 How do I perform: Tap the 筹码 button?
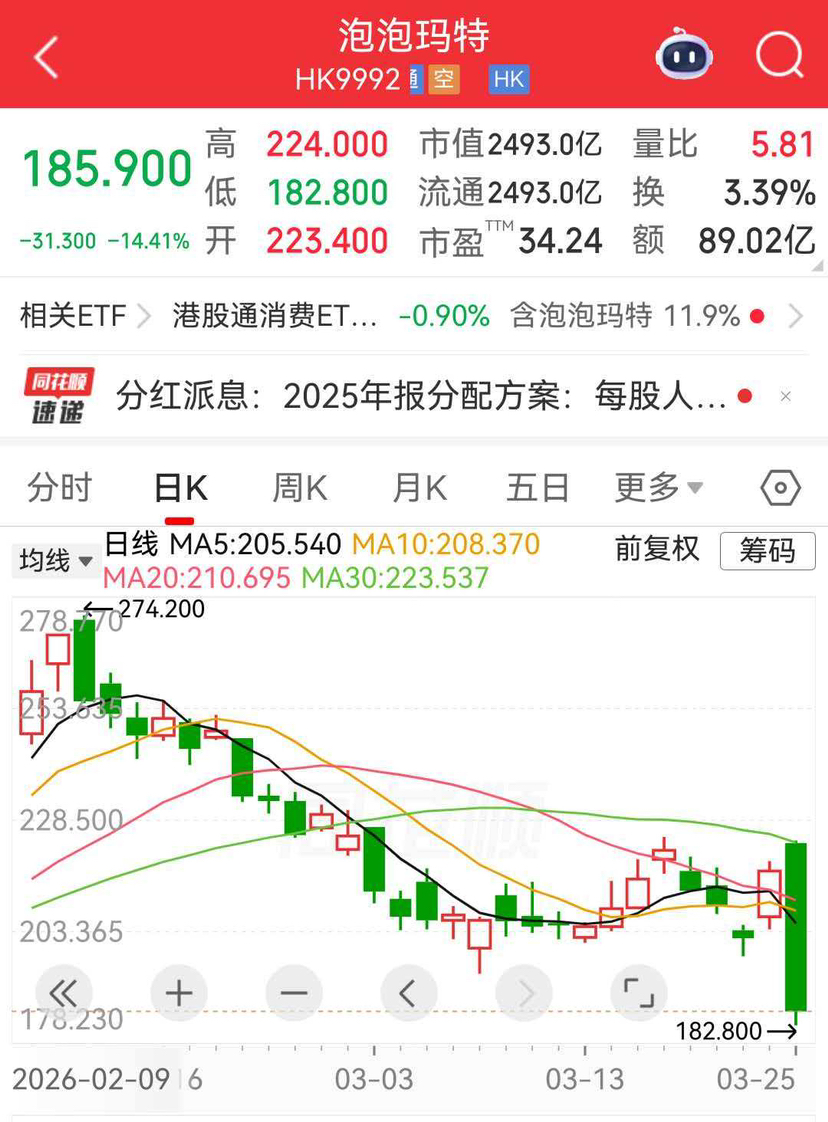coord(767,550)
